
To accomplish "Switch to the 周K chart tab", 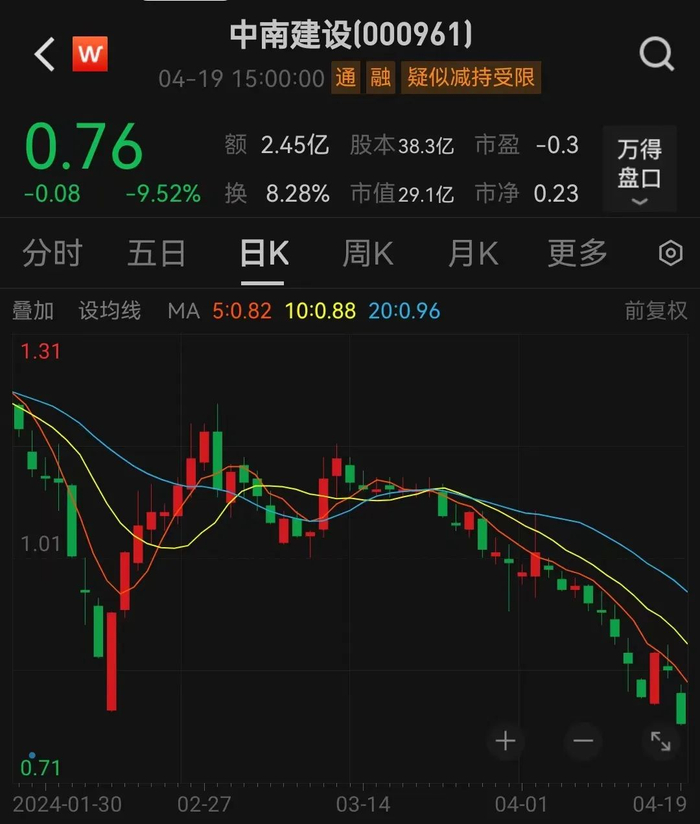I will [368, 253].
